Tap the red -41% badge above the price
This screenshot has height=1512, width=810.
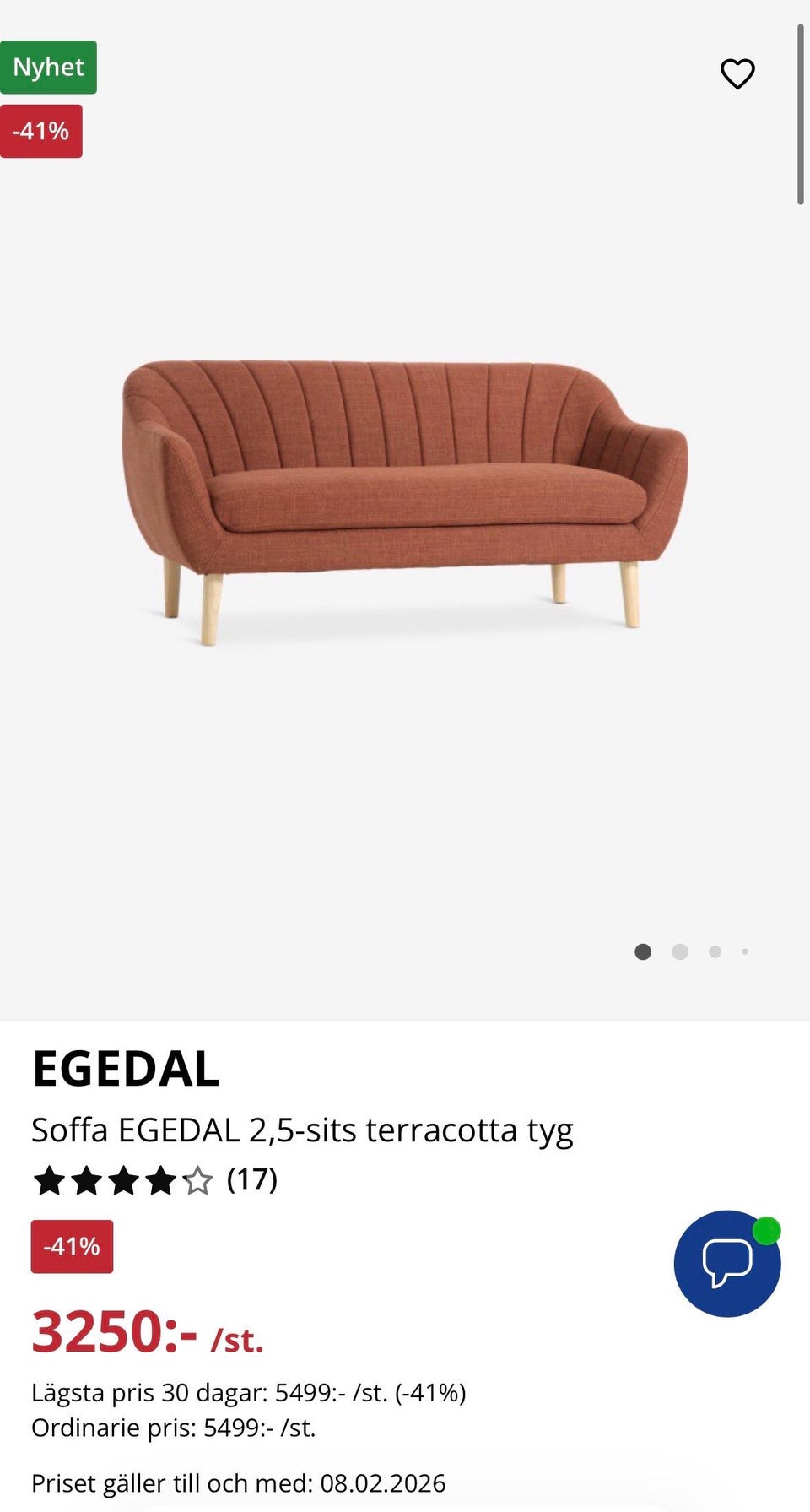click(72, 1246)
